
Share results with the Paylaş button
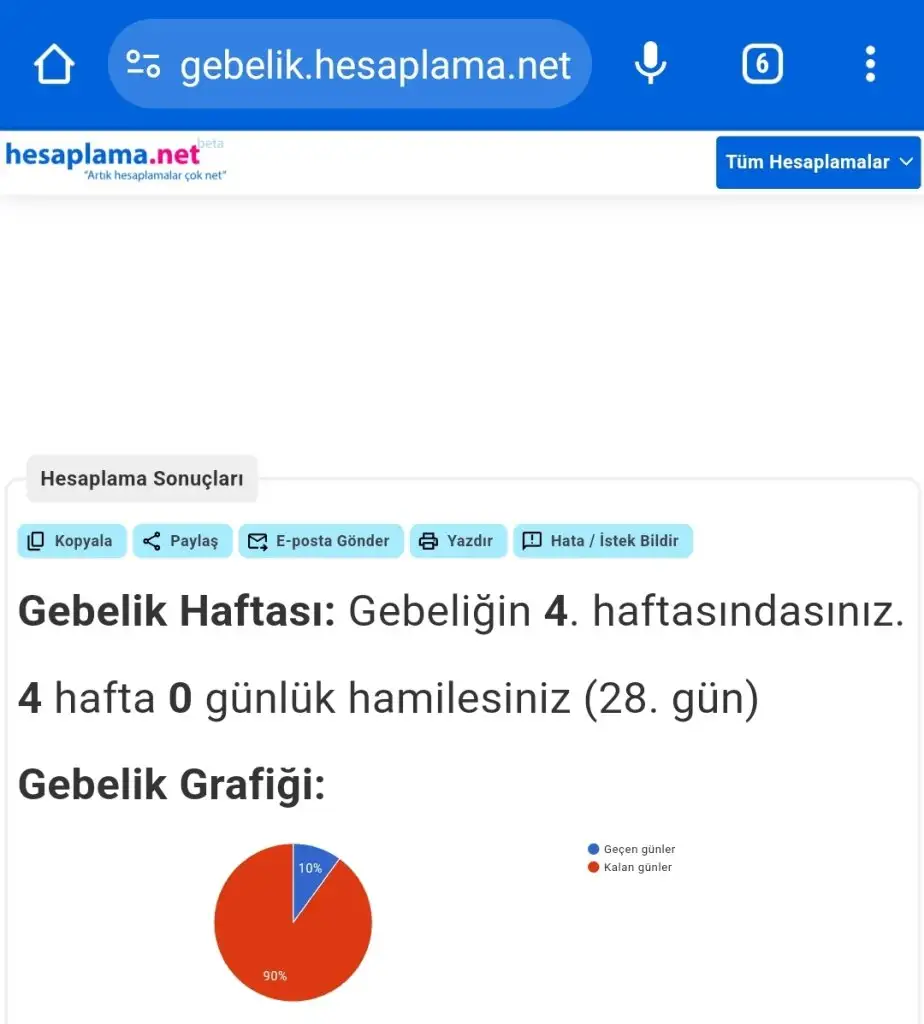coord(182,541)
